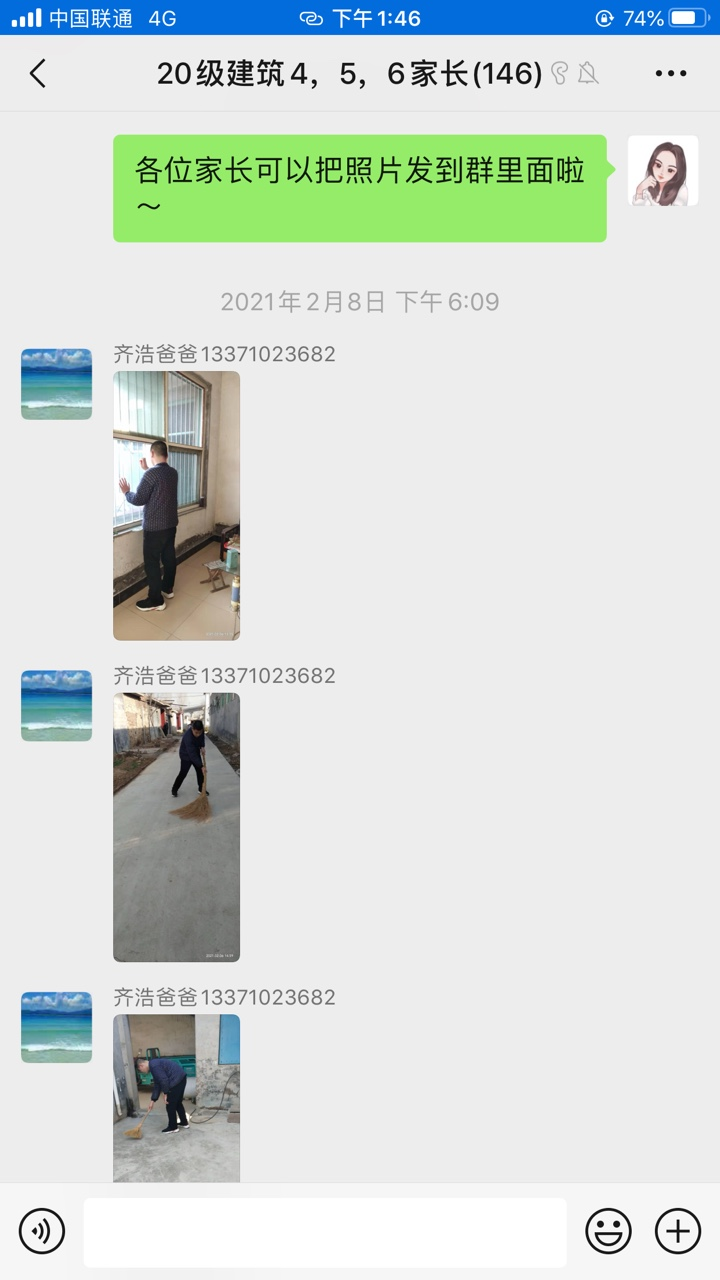
Task: View the sender's cartoon girl avatar profile
Action: (x=662, y=171)
